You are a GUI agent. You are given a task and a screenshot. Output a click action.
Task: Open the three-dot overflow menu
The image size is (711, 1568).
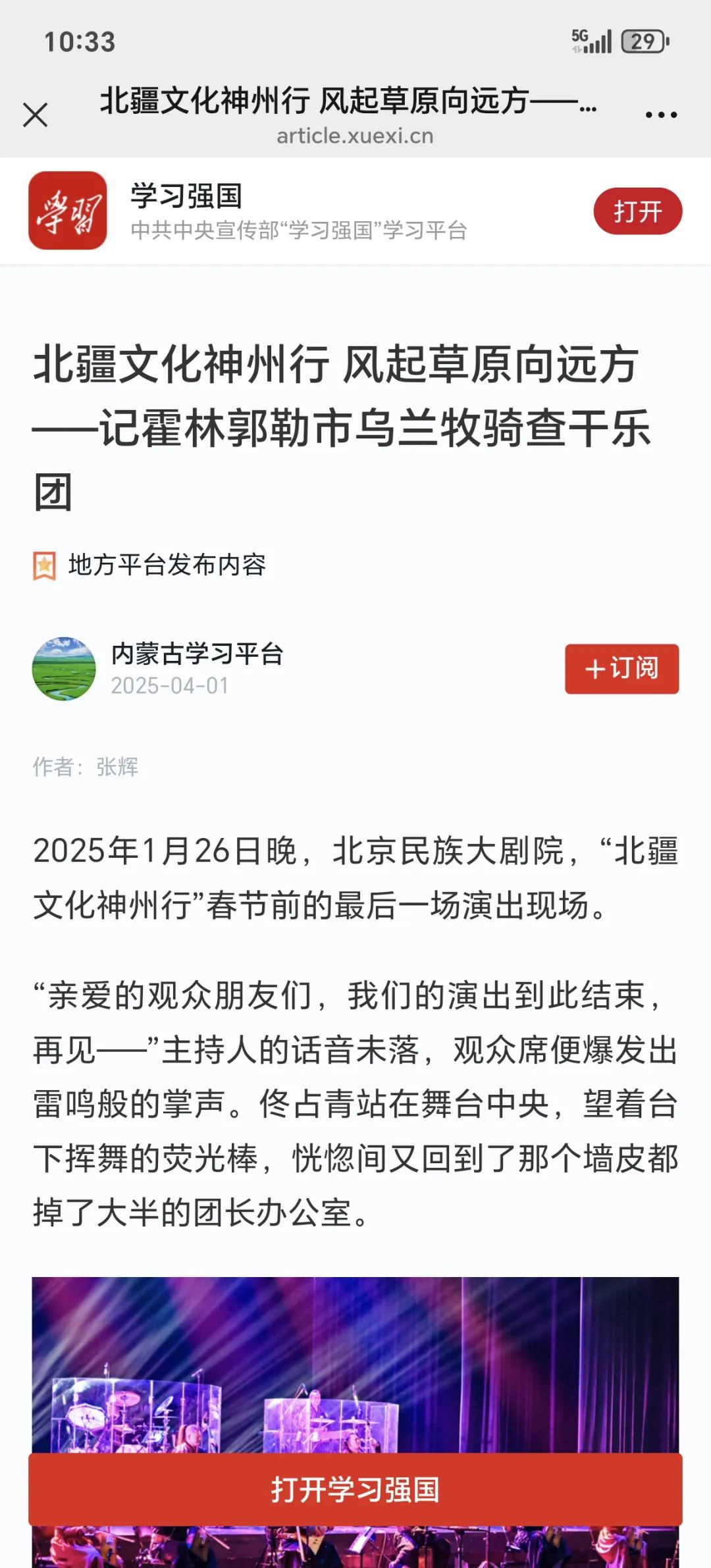[x=661, y=115]
